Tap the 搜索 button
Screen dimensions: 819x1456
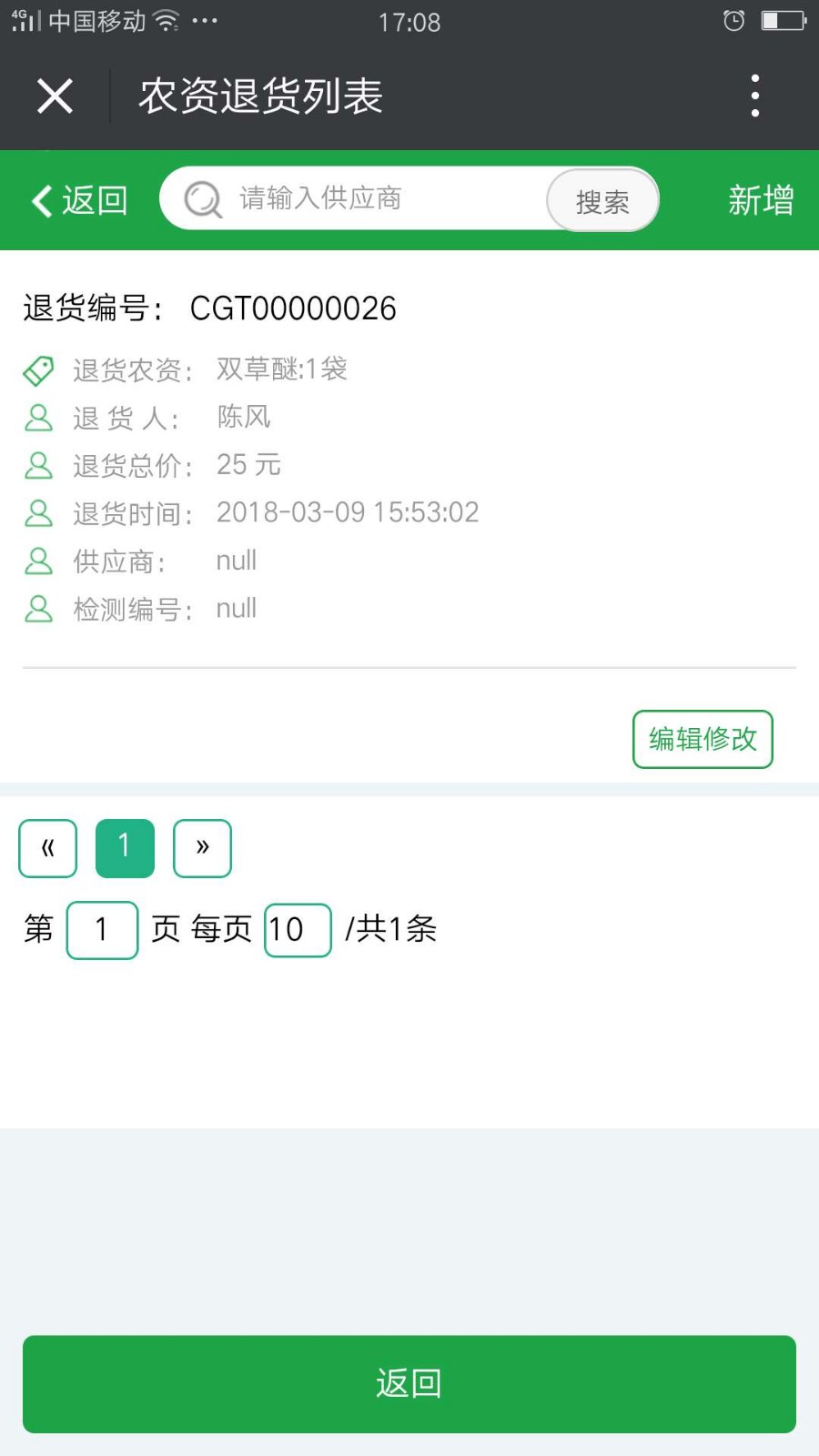[x=602, y=200]
